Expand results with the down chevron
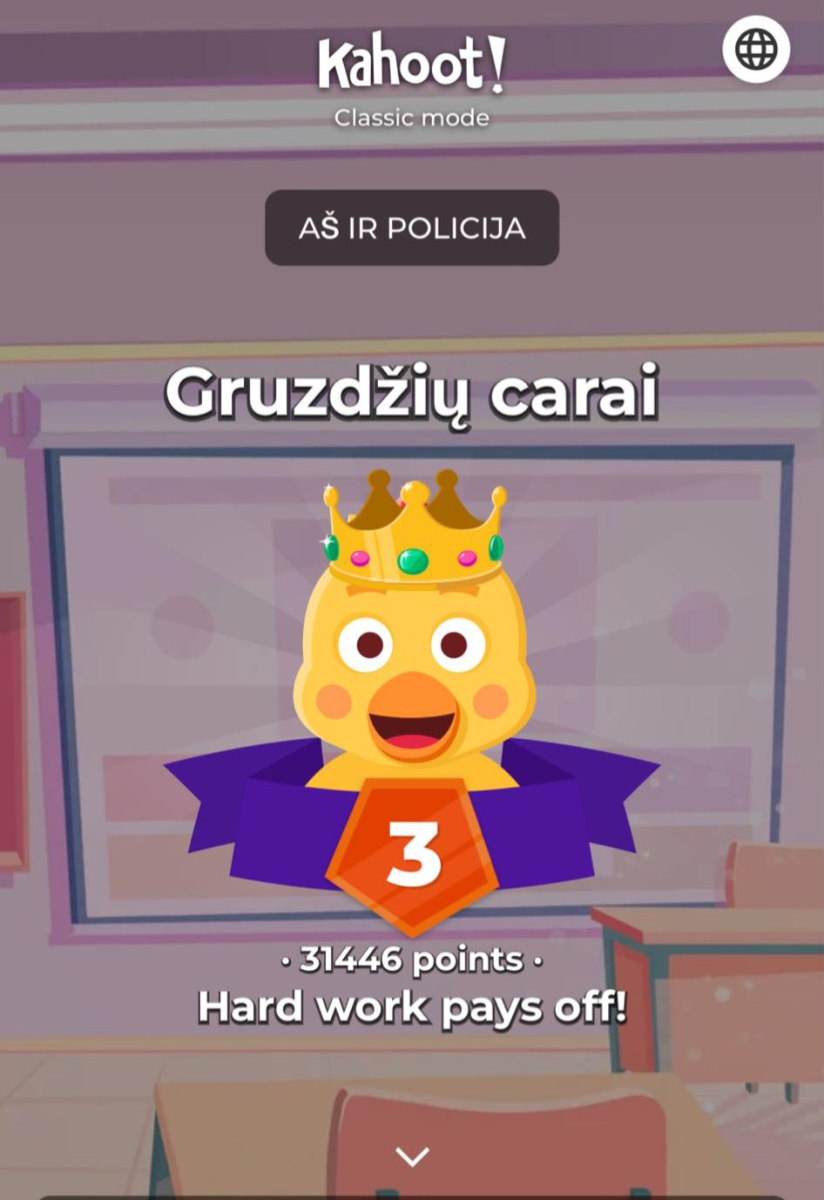Screen dimensions: 824x1200 click(x=412, y=1157)
